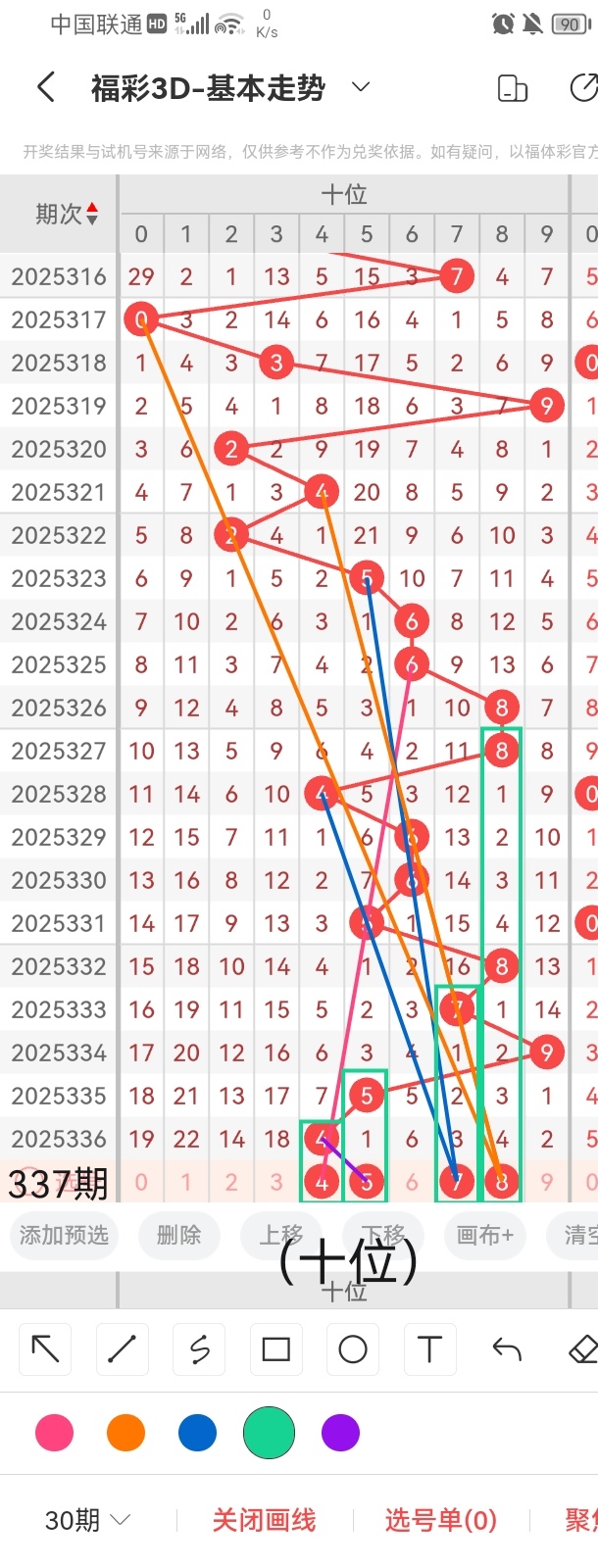Go back using the top-left arrow
This screenshot has height=1568, width=598.
pyautogui.click(x=45, y=87)
